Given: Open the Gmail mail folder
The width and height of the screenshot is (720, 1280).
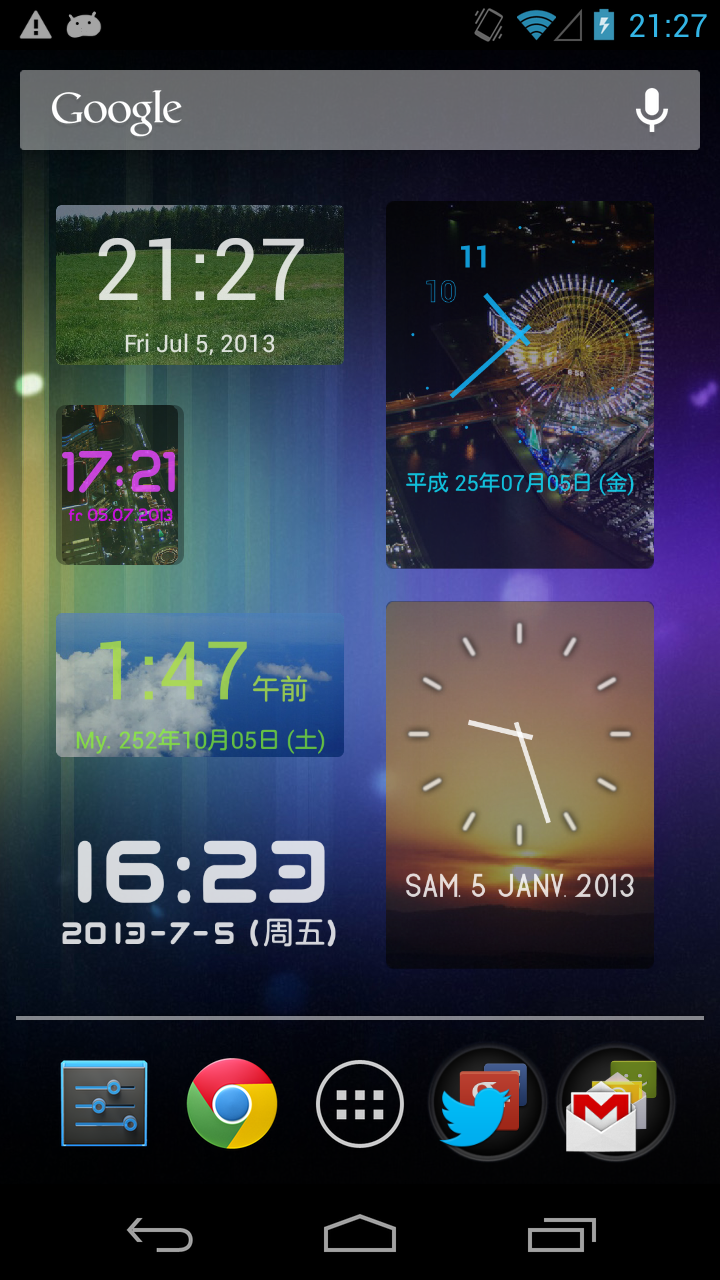Looking at the screenshot, I should click(x=615, y=1104).
